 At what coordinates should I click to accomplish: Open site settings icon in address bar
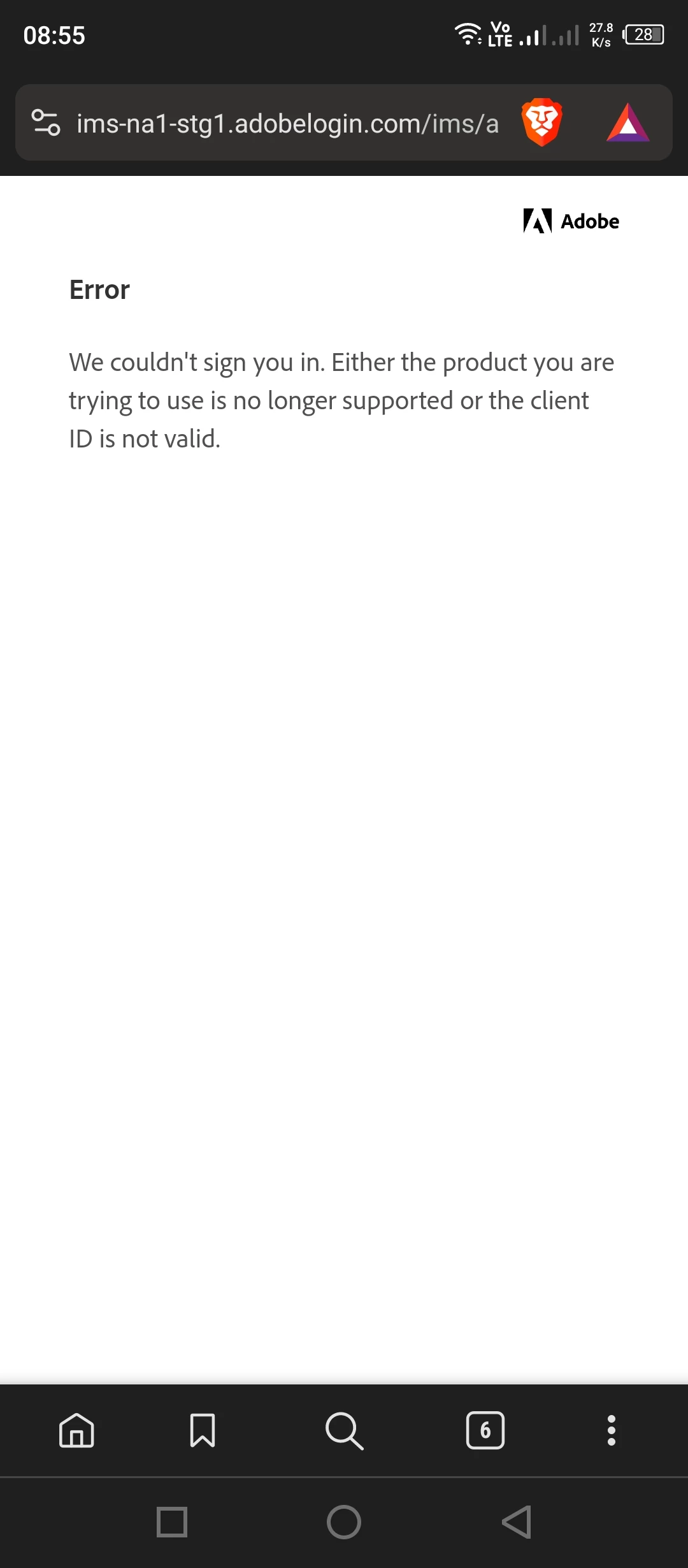click(46, 122)
